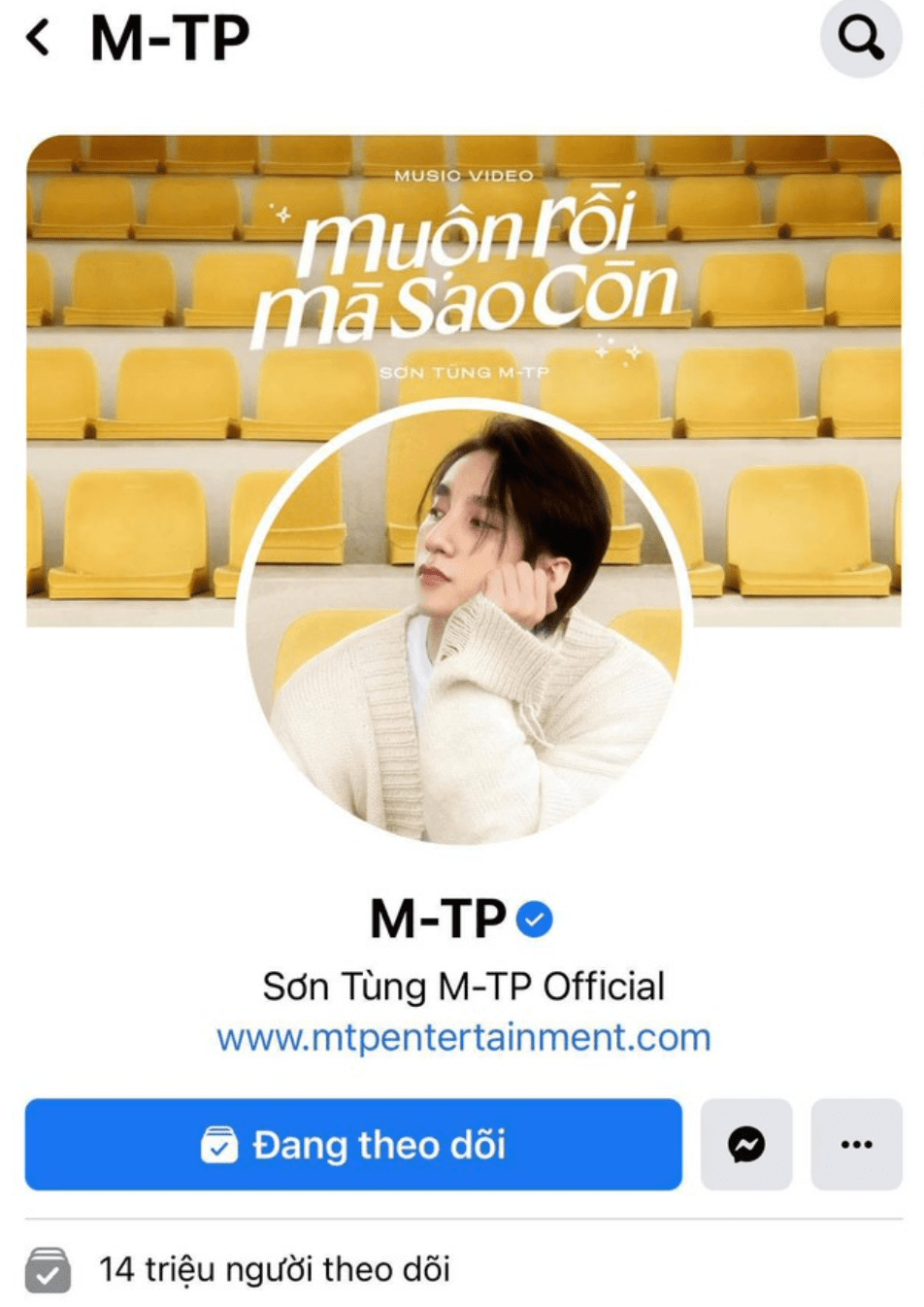924x1307 pixels.
Task: Open the three-dot more options menu
Action: pyautogui.click(x=856, y=1145)
